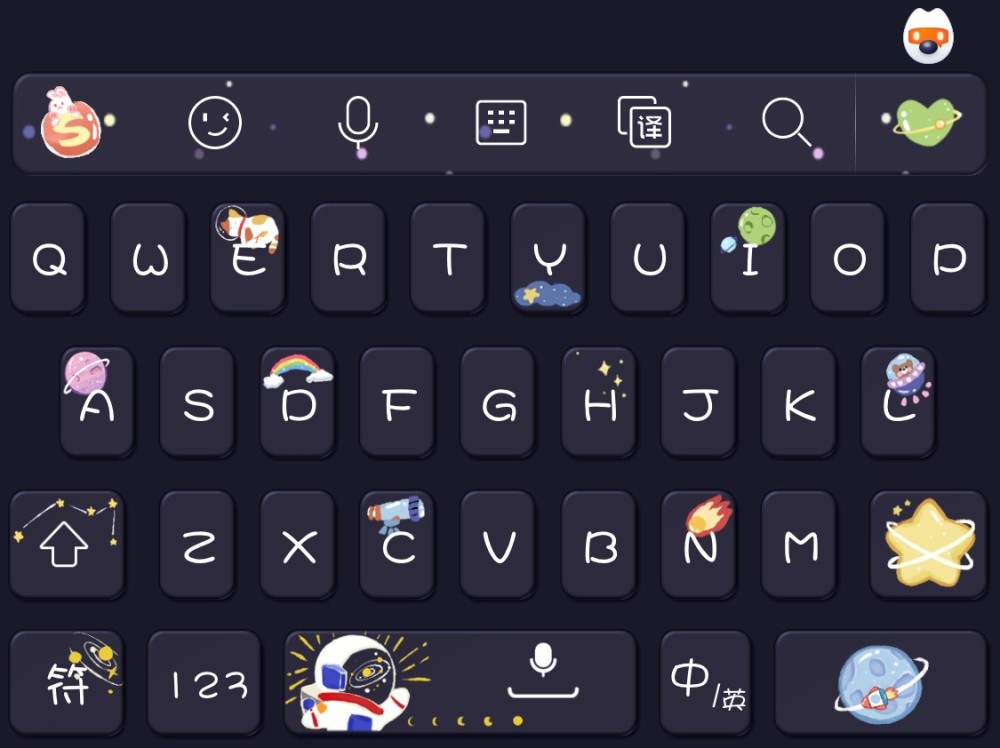Tap the green heart planet icon
The width and height of the screenshot is (1000, 748).
point(926,122)
